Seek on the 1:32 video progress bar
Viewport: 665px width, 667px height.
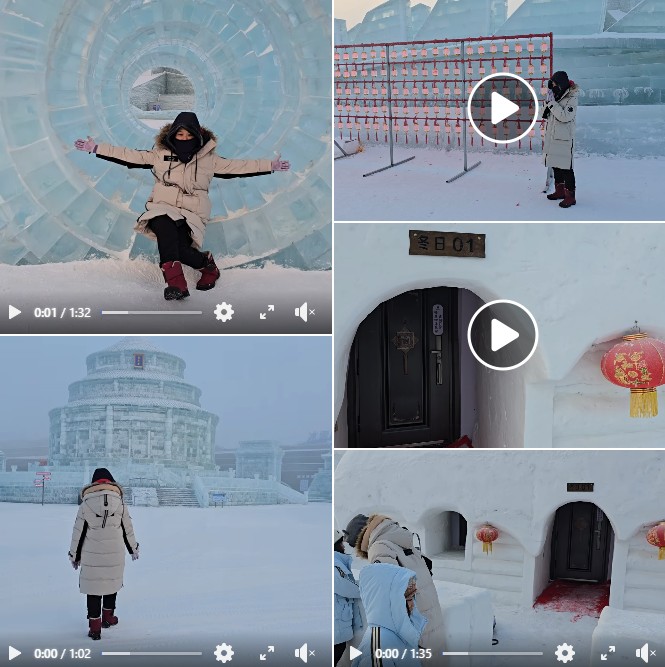click(x=150, y=312)
